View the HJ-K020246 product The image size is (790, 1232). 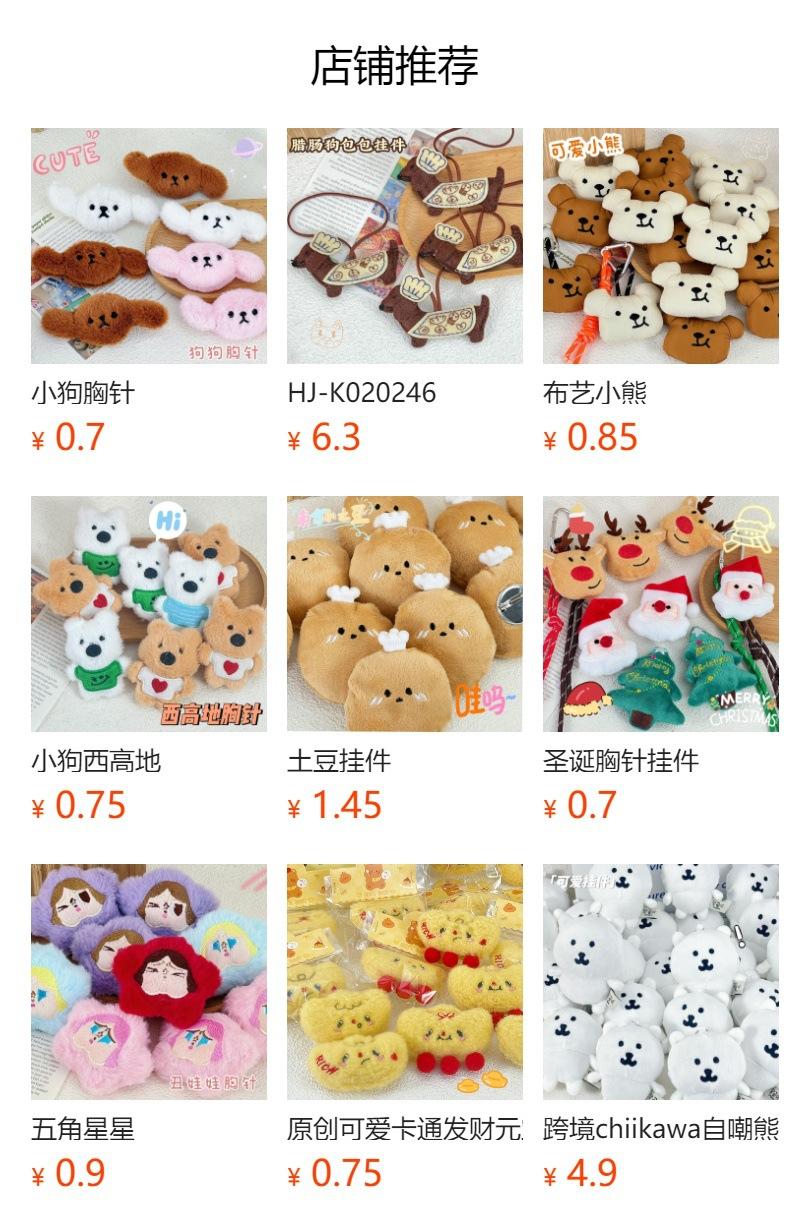coord(405,292)
